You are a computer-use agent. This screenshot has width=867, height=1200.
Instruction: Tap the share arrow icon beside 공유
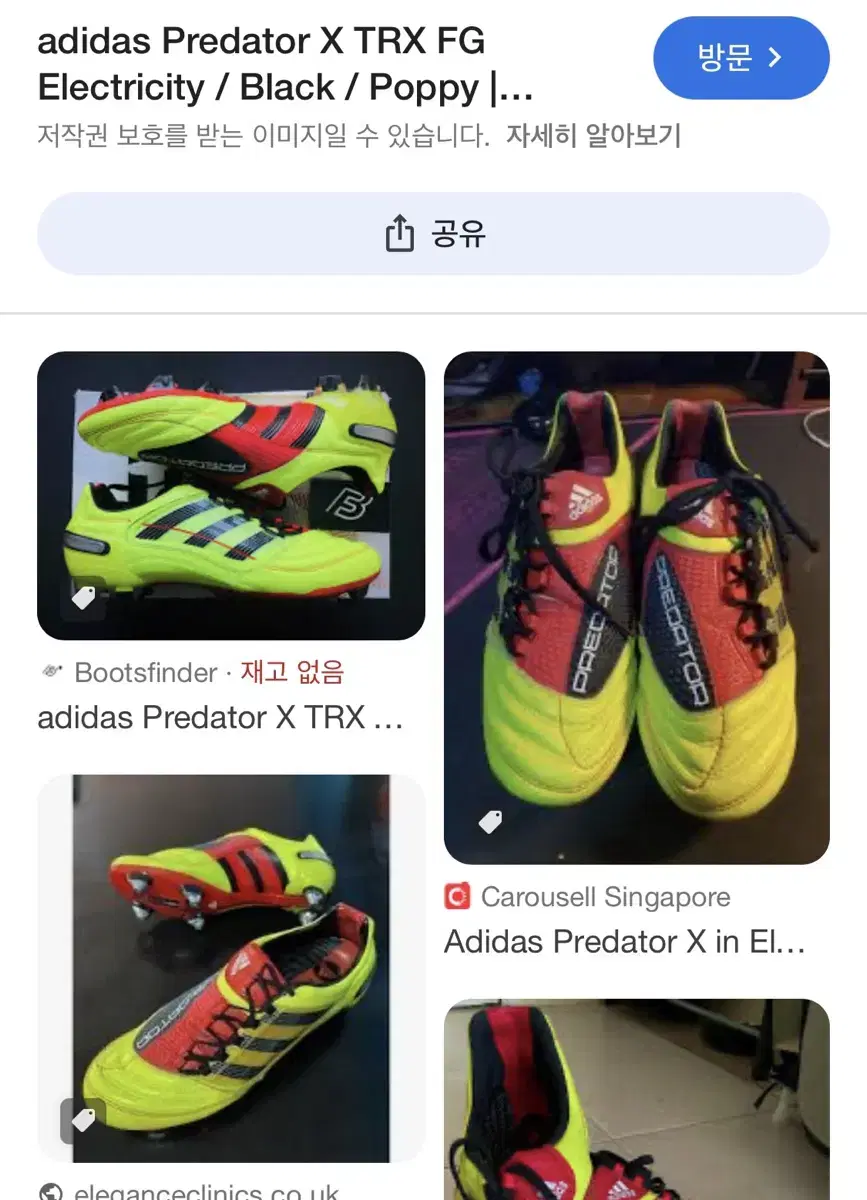tap(400, 232)
